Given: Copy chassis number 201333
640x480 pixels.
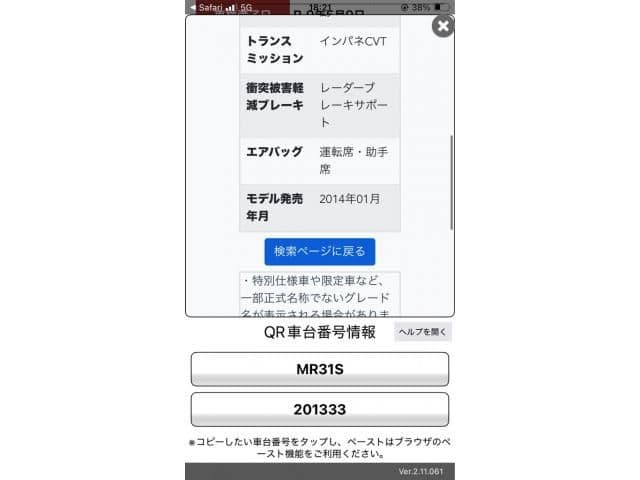Looking at the screenshot, I should tap(319, 409).
